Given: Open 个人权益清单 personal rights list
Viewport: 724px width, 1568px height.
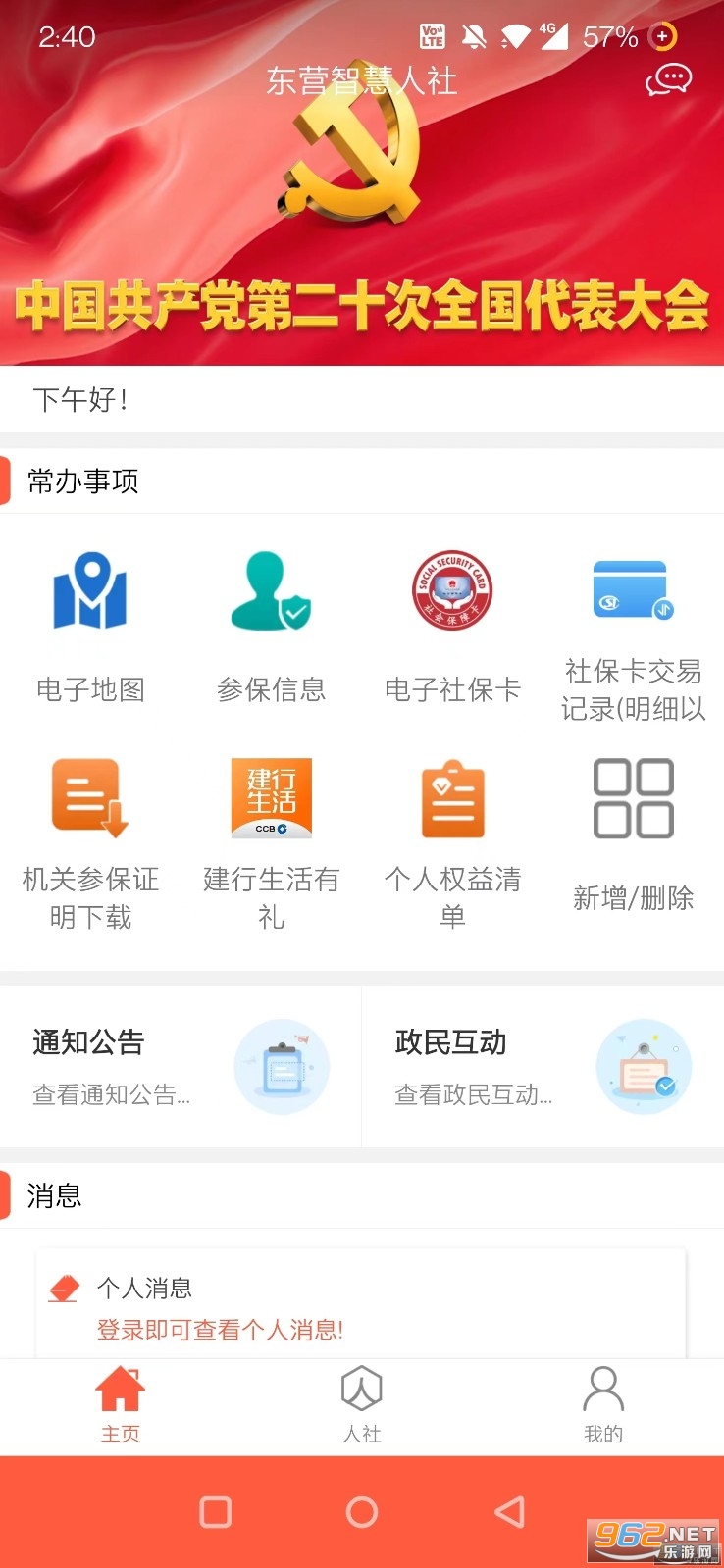Looking at the screenshot, I should coord(452,797).
